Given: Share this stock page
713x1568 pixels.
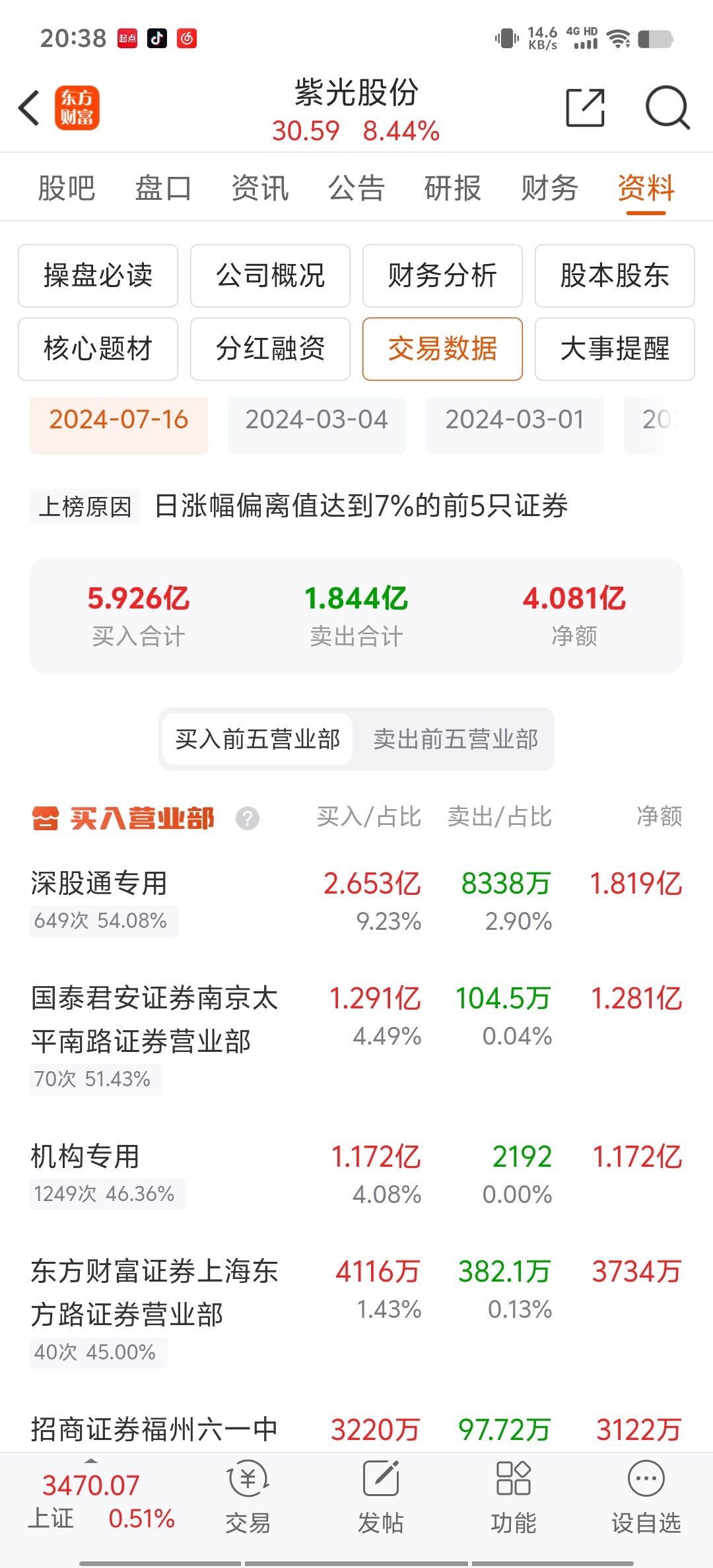Looking at the screenshot, I should coord(586,108).
